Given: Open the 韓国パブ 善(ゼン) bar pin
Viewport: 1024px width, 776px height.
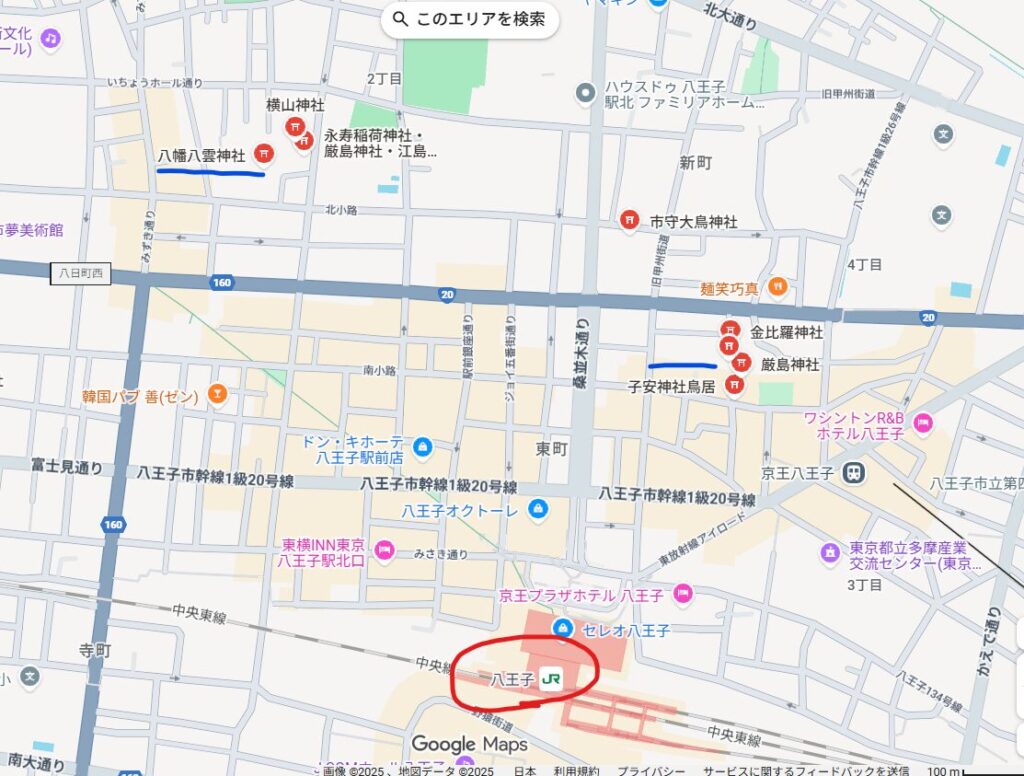Looking at the screenshot, I should pos(217,396).
